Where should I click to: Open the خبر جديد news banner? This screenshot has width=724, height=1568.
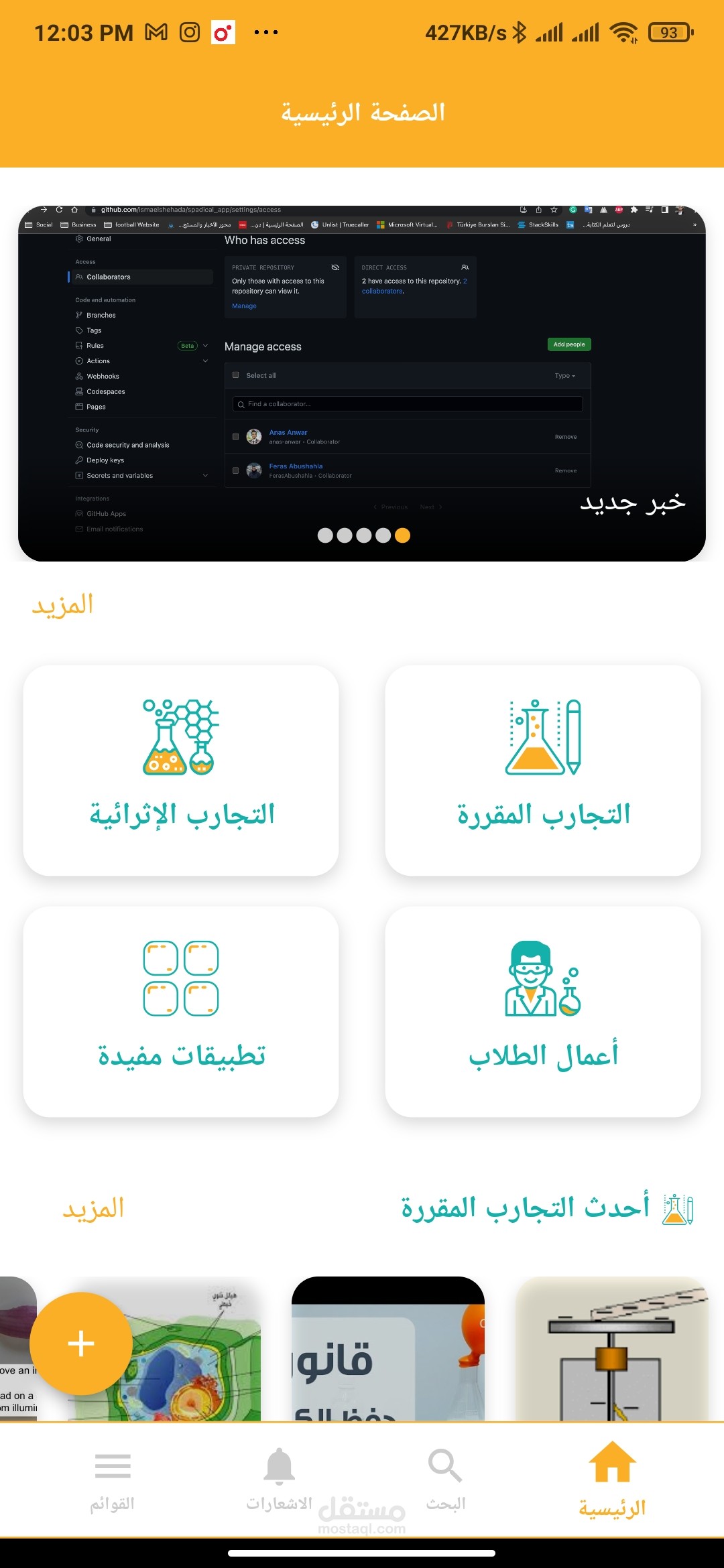(362, 383)
